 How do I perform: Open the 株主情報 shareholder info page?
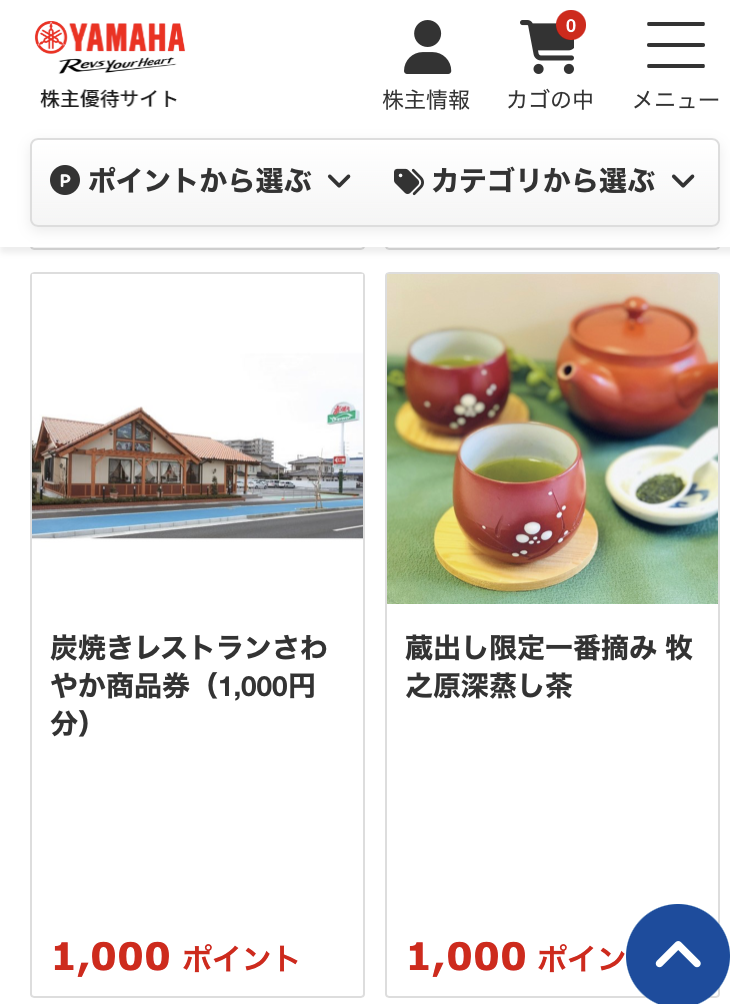pyautogui.click(x=427, y=65)
